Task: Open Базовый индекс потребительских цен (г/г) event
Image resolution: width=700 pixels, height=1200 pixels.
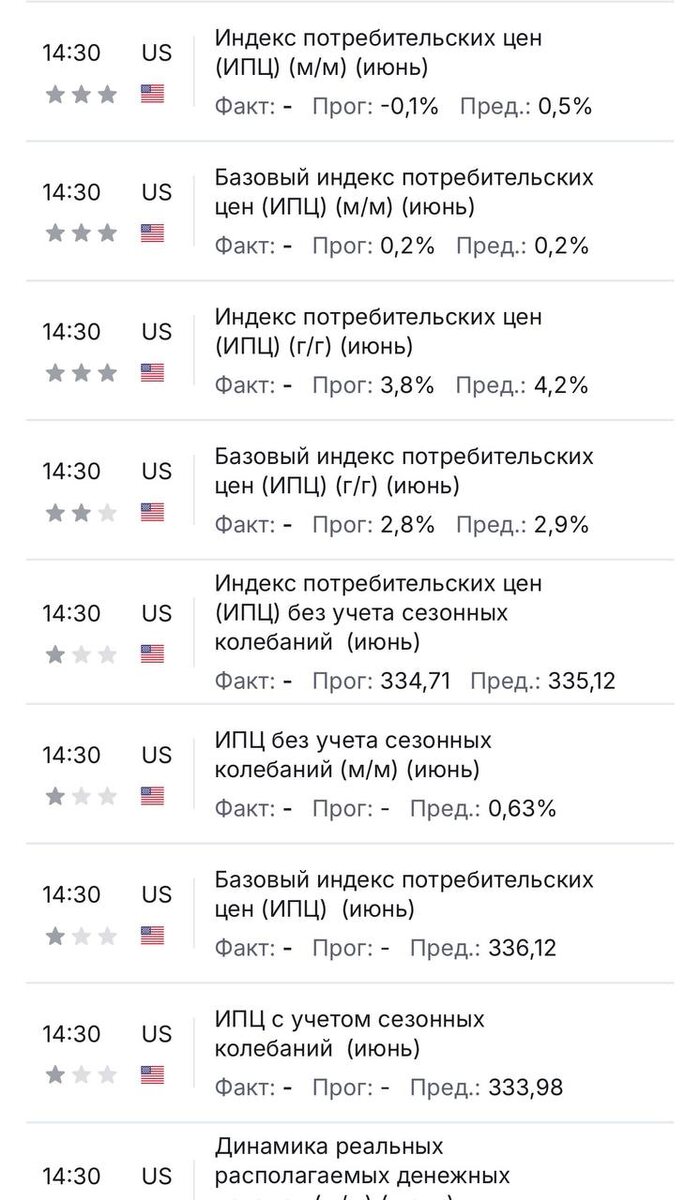Action: [349, 490]
